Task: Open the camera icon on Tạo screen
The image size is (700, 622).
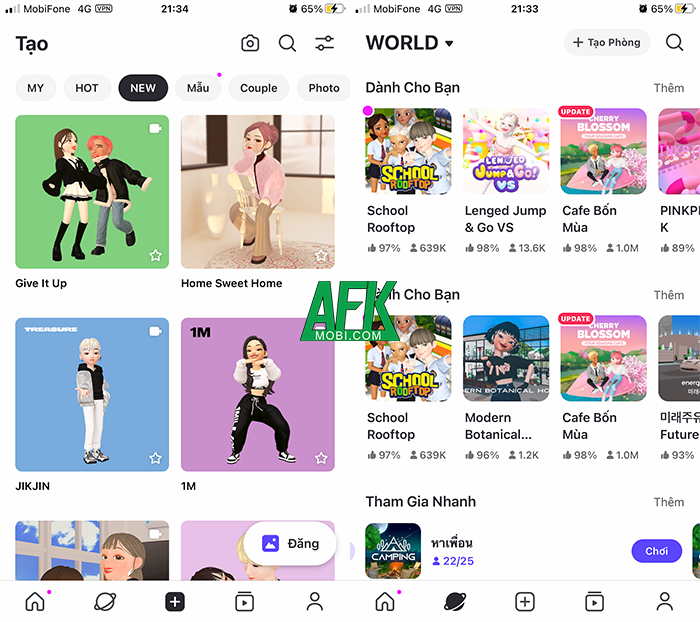Action: [x=250, y=43]
